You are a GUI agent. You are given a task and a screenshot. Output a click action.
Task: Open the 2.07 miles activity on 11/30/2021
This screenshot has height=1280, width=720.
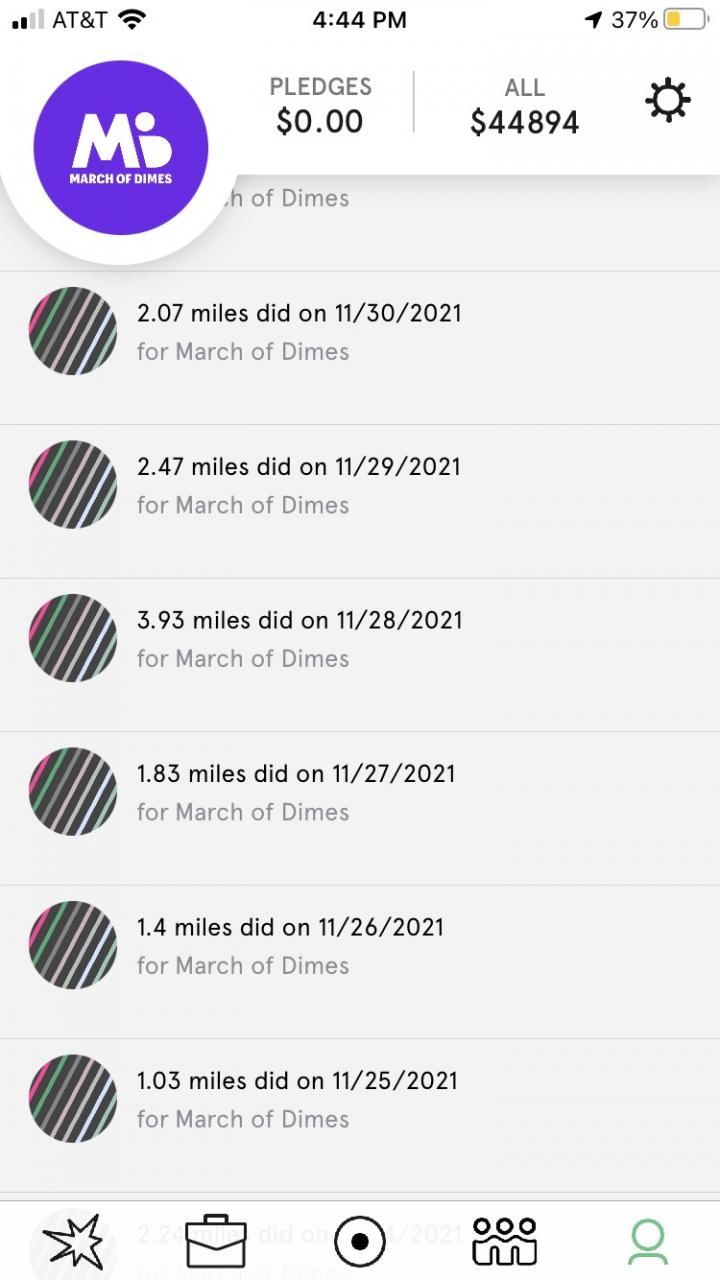300,332
